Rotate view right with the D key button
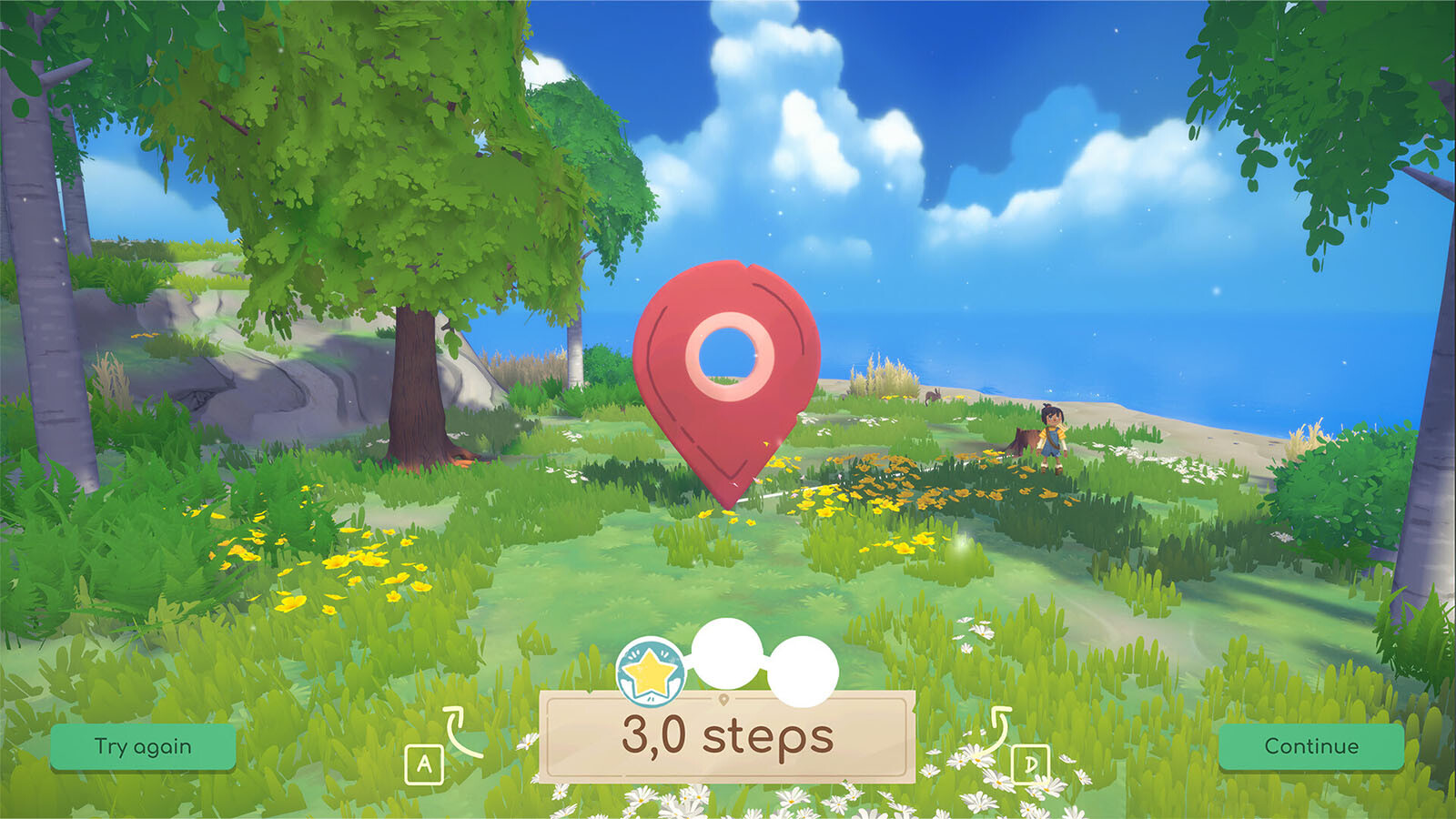This screenshot has width=1456, height=819. pyautogui.click(x=1030, y=764)
